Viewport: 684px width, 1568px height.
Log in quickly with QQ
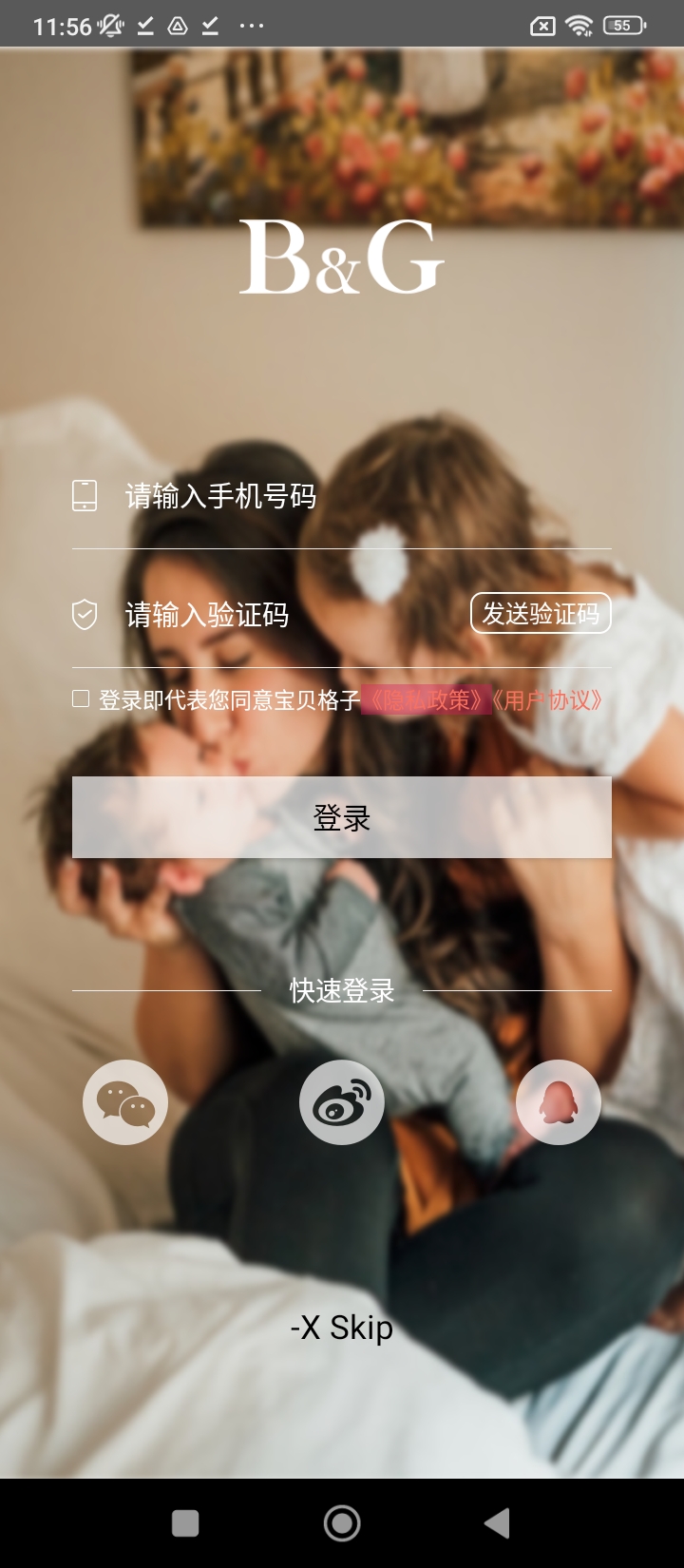pos(559,1102)
